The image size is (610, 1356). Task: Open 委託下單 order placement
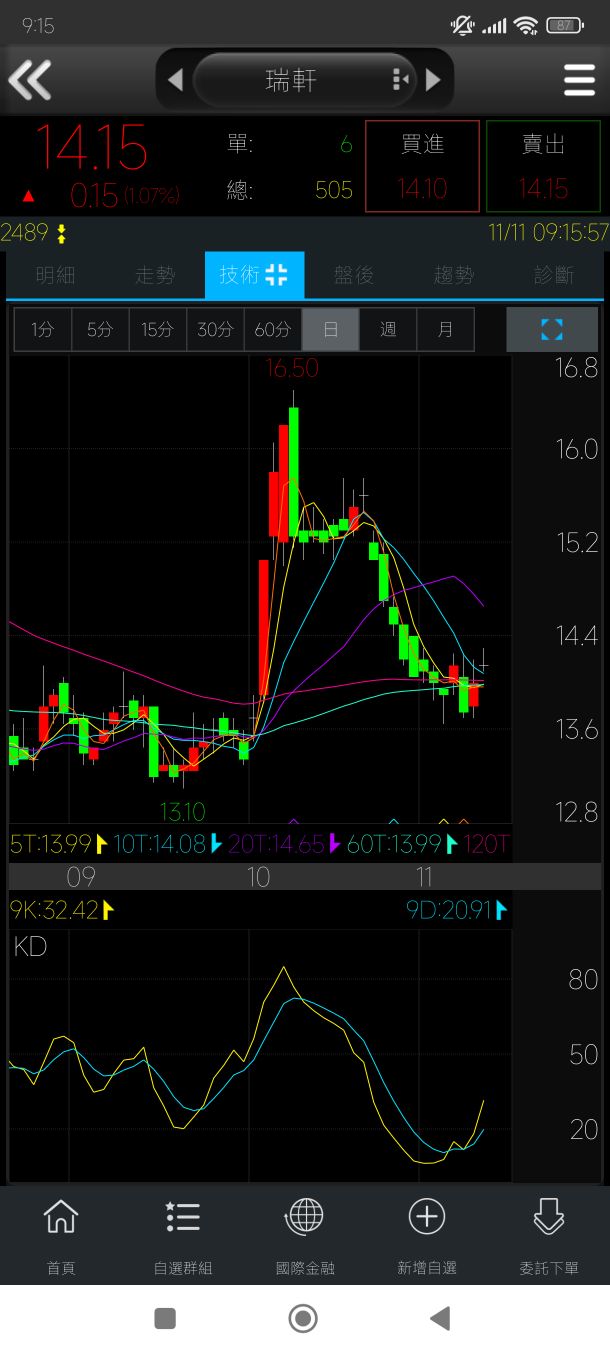point(549,1235)
